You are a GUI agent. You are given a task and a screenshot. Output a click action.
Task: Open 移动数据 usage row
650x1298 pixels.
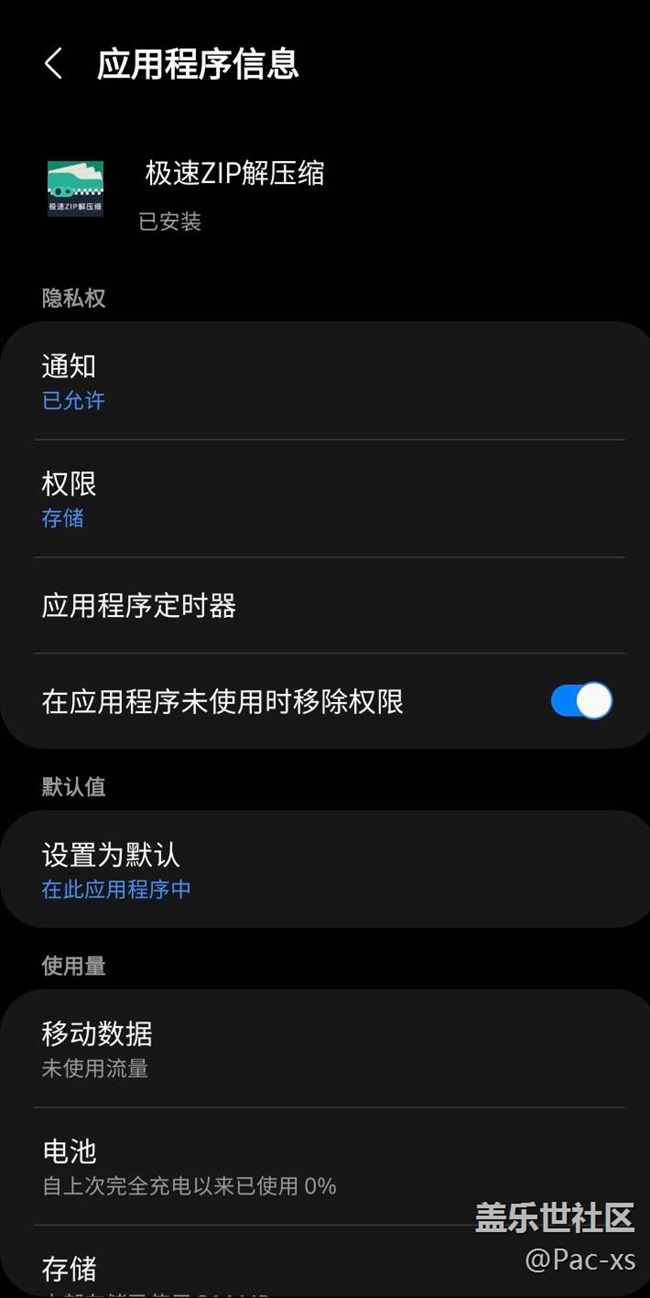point(325,1048)
